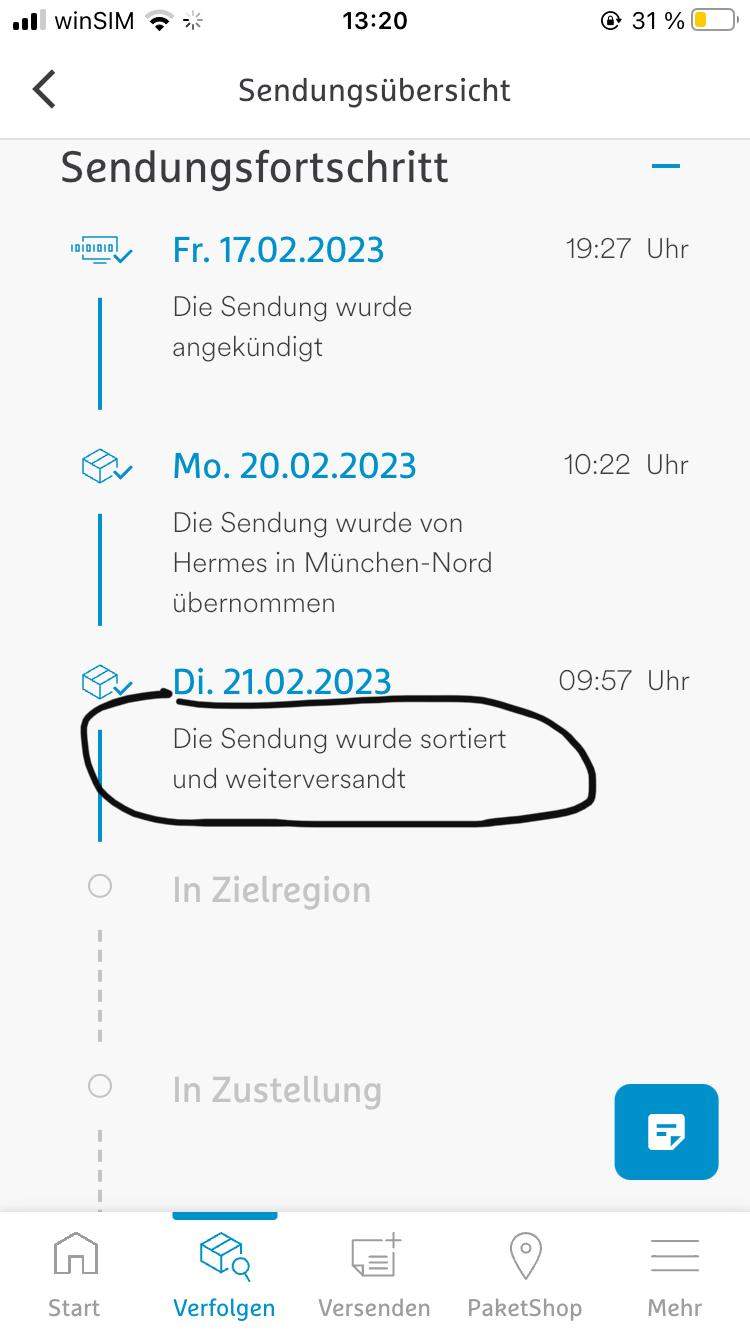Select the Verfolgen package tracking icon

point(224,1257)
